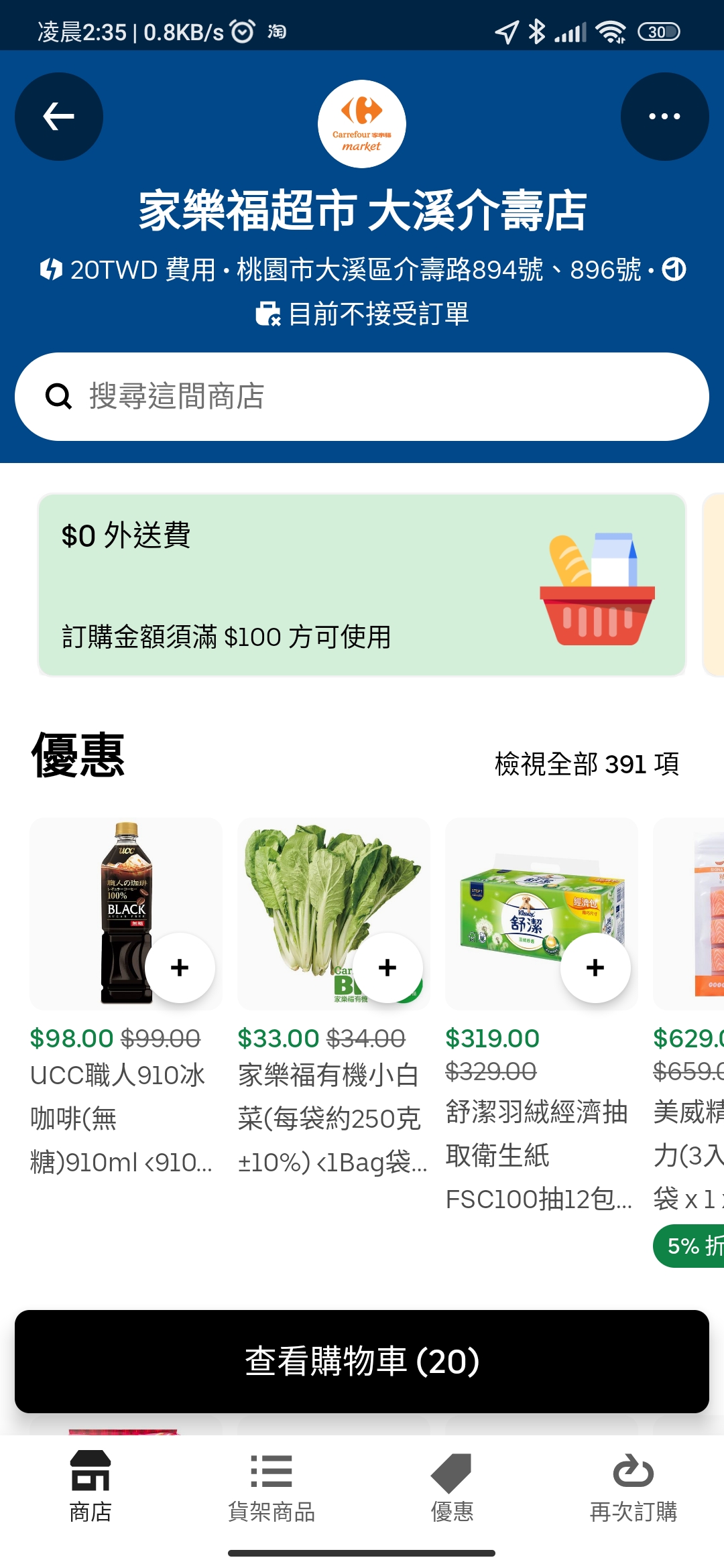Open store address and fee info
The width and height of the screenshot is (724, 1568).
[362, 270]
